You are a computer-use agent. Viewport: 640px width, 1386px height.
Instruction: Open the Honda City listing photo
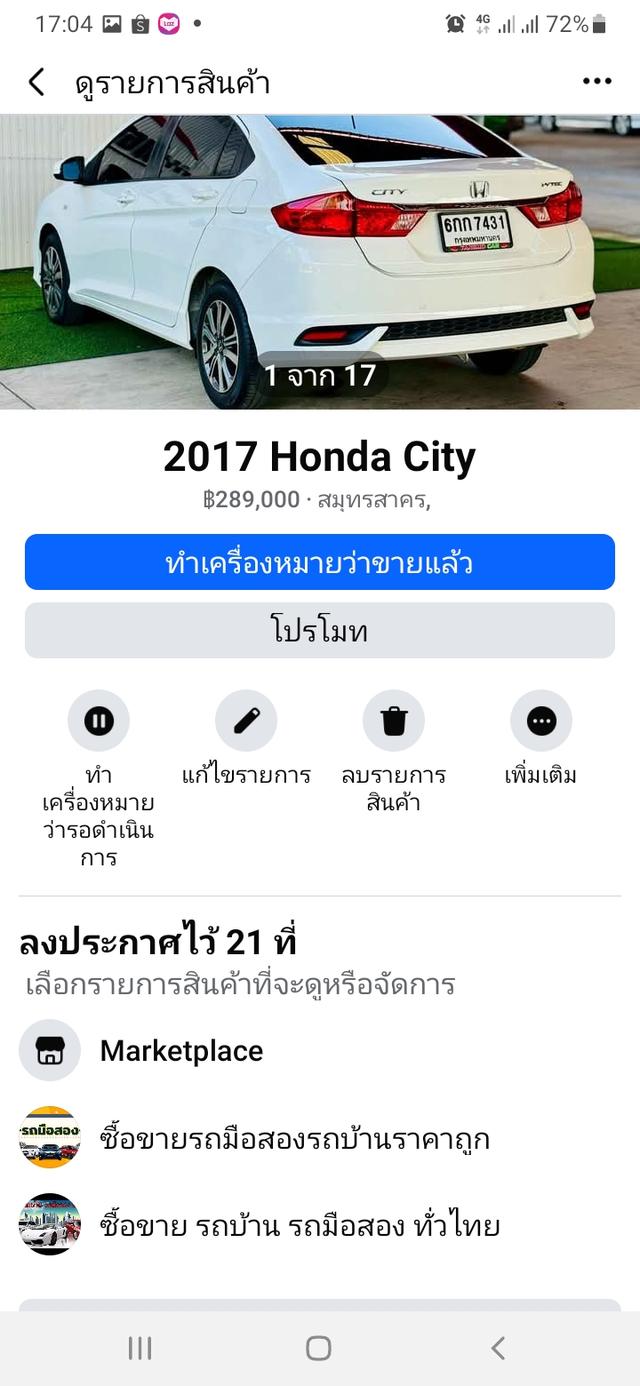tap(320, 260)
